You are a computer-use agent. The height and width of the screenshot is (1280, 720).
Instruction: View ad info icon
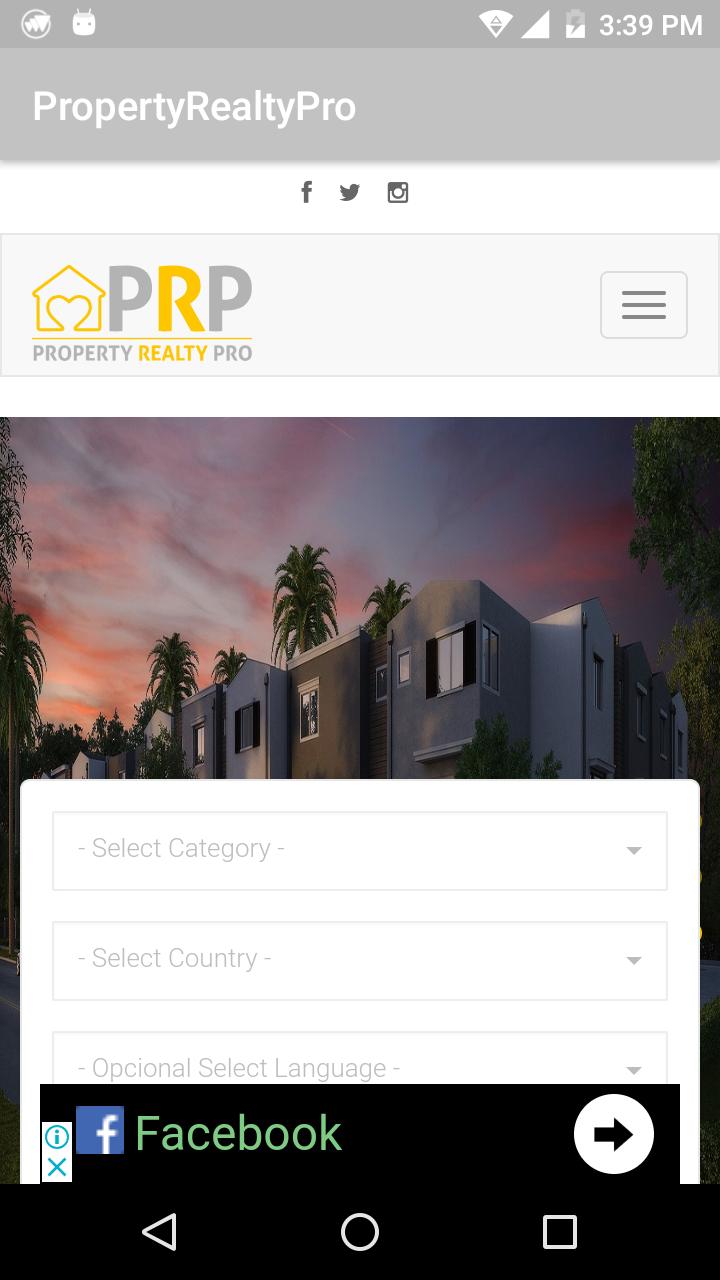[57, 1137]
